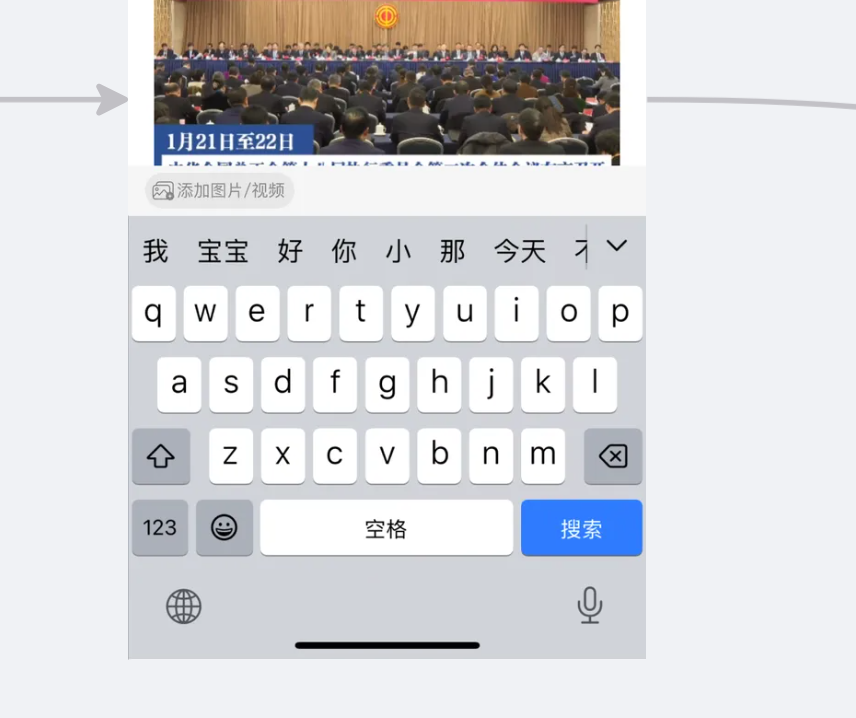The width and height of the screenshot is (856, 718).
Task: Tap the blue 搜索 search key
Action: 581,528
